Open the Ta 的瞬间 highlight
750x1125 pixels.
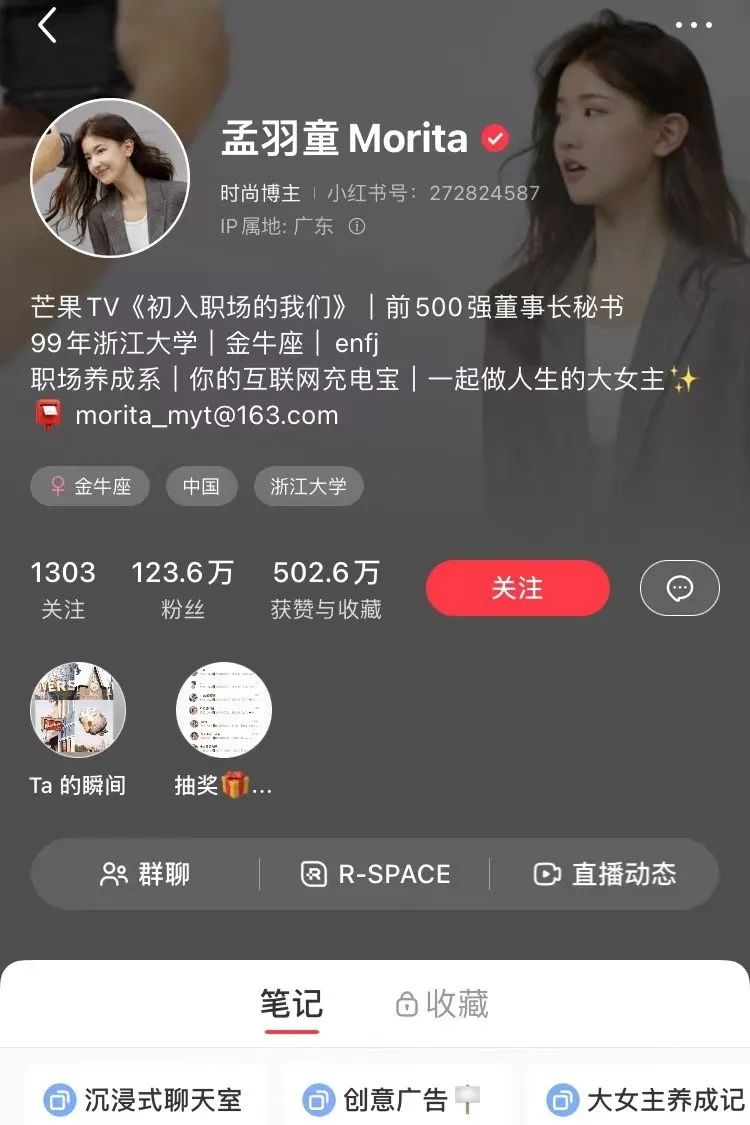tap(78, 710)
